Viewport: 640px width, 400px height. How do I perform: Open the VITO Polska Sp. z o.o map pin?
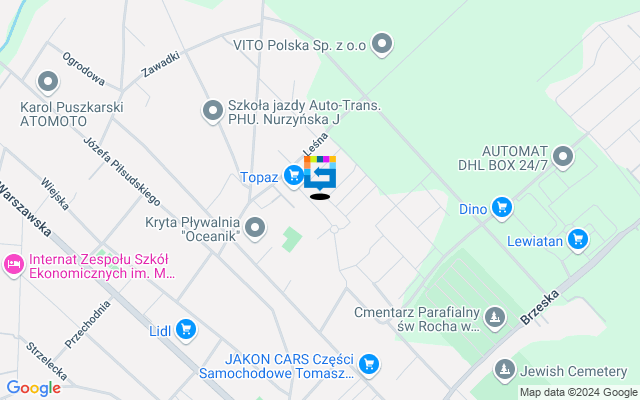[x=381, y=44]
